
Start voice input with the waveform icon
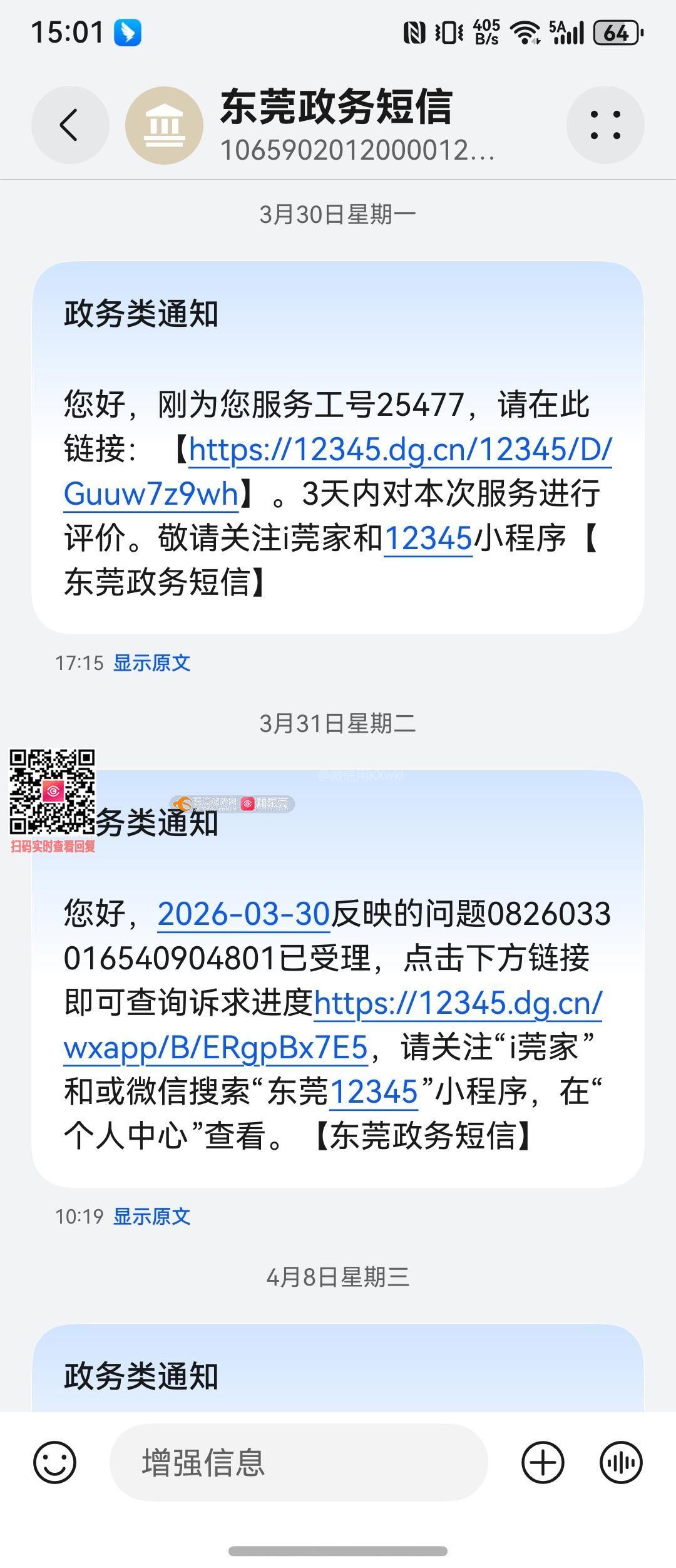(621, 1463)
